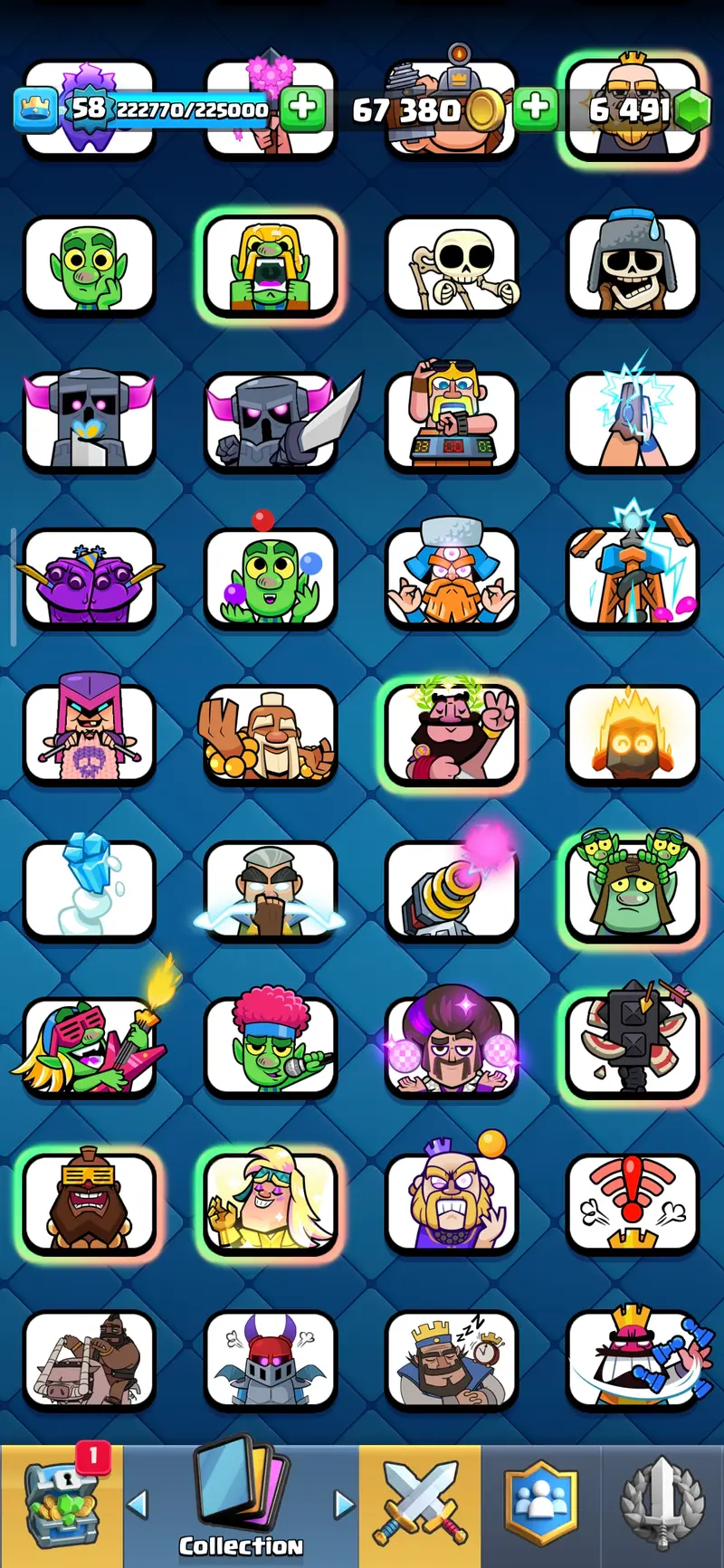Open the Clan social tab
The height and width of the screenshot is (1568, 724).
540,1505
